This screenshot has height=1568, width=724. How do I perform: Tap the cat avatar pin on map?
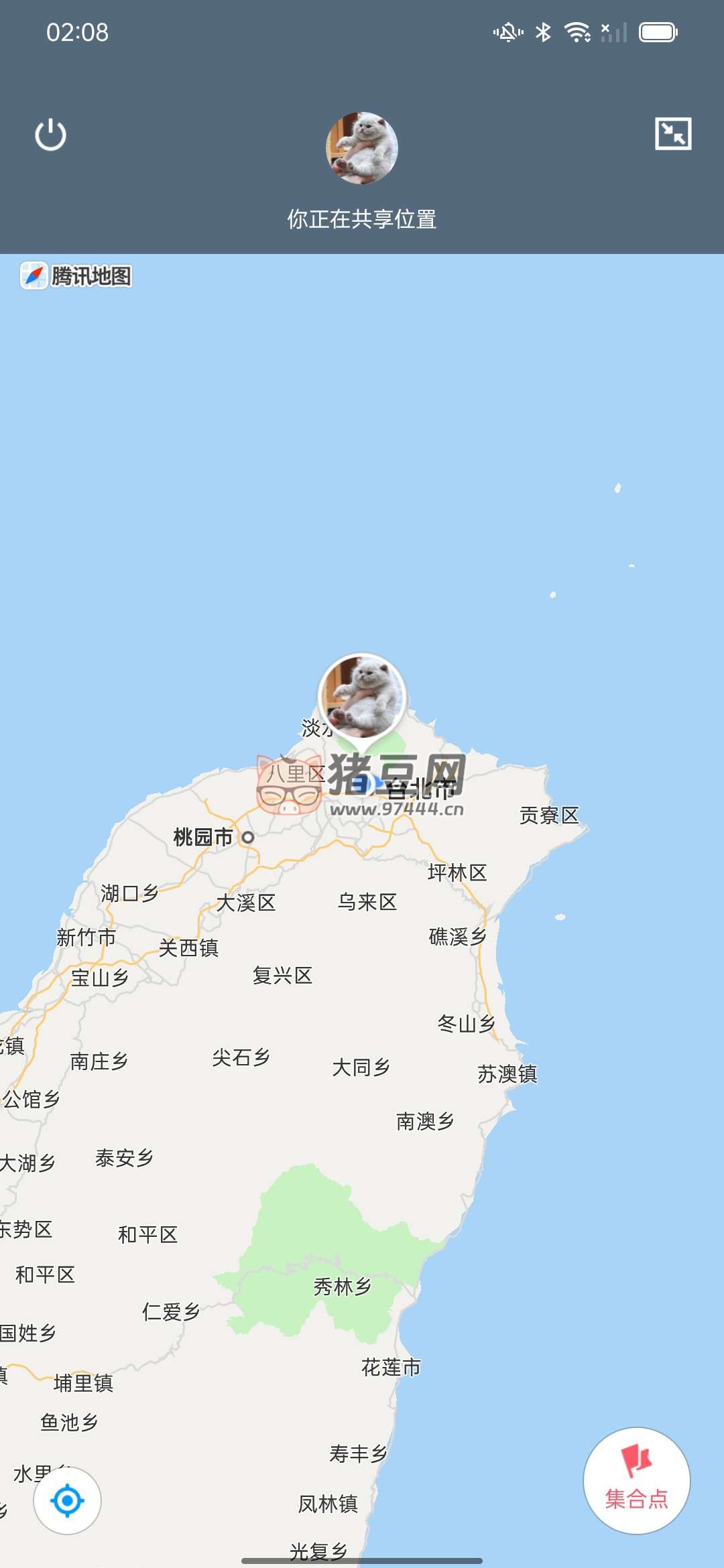(x=362, y=698)
